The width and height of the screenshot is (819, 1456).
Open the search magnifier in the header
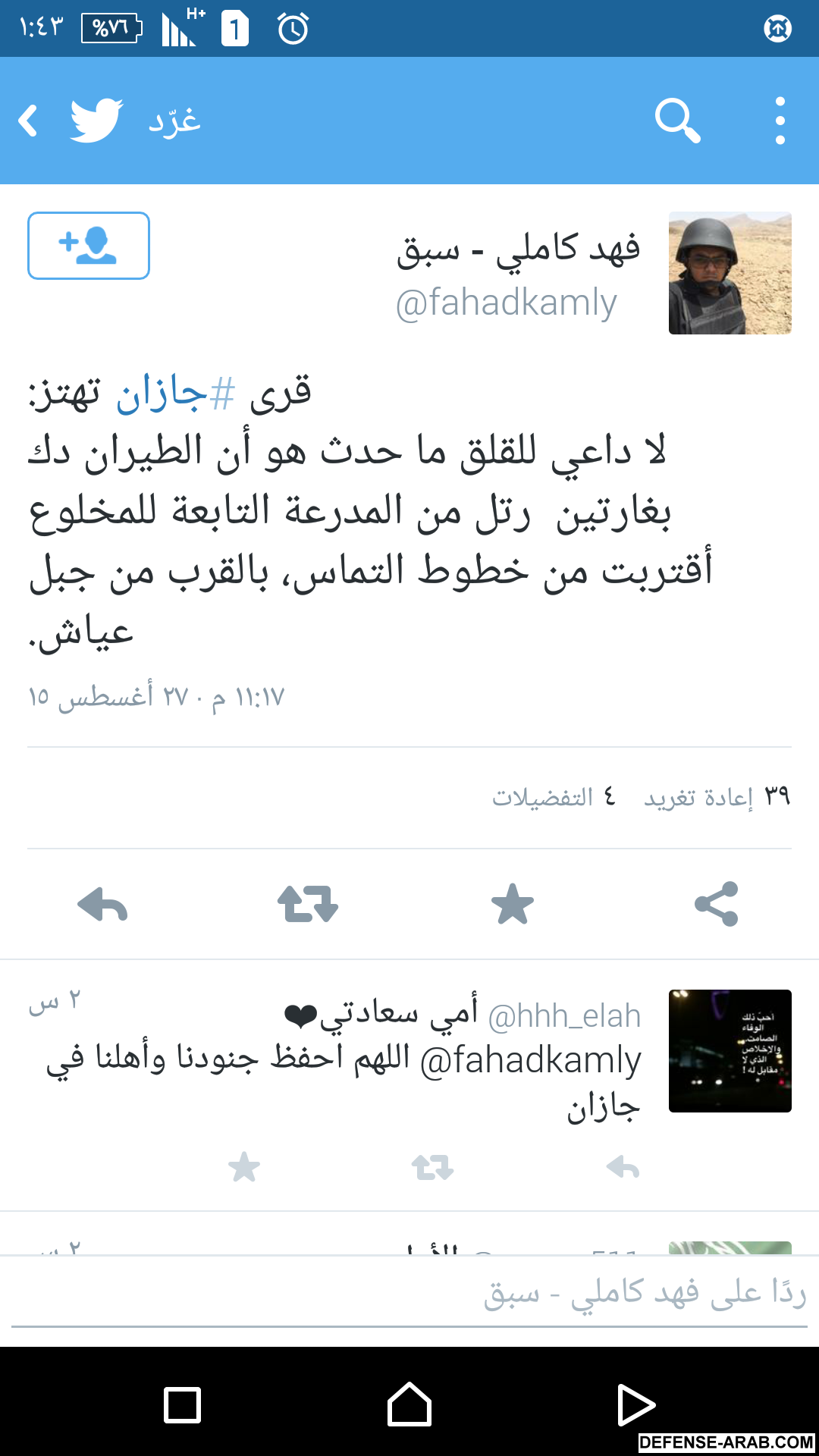click(x=676, y=121)
